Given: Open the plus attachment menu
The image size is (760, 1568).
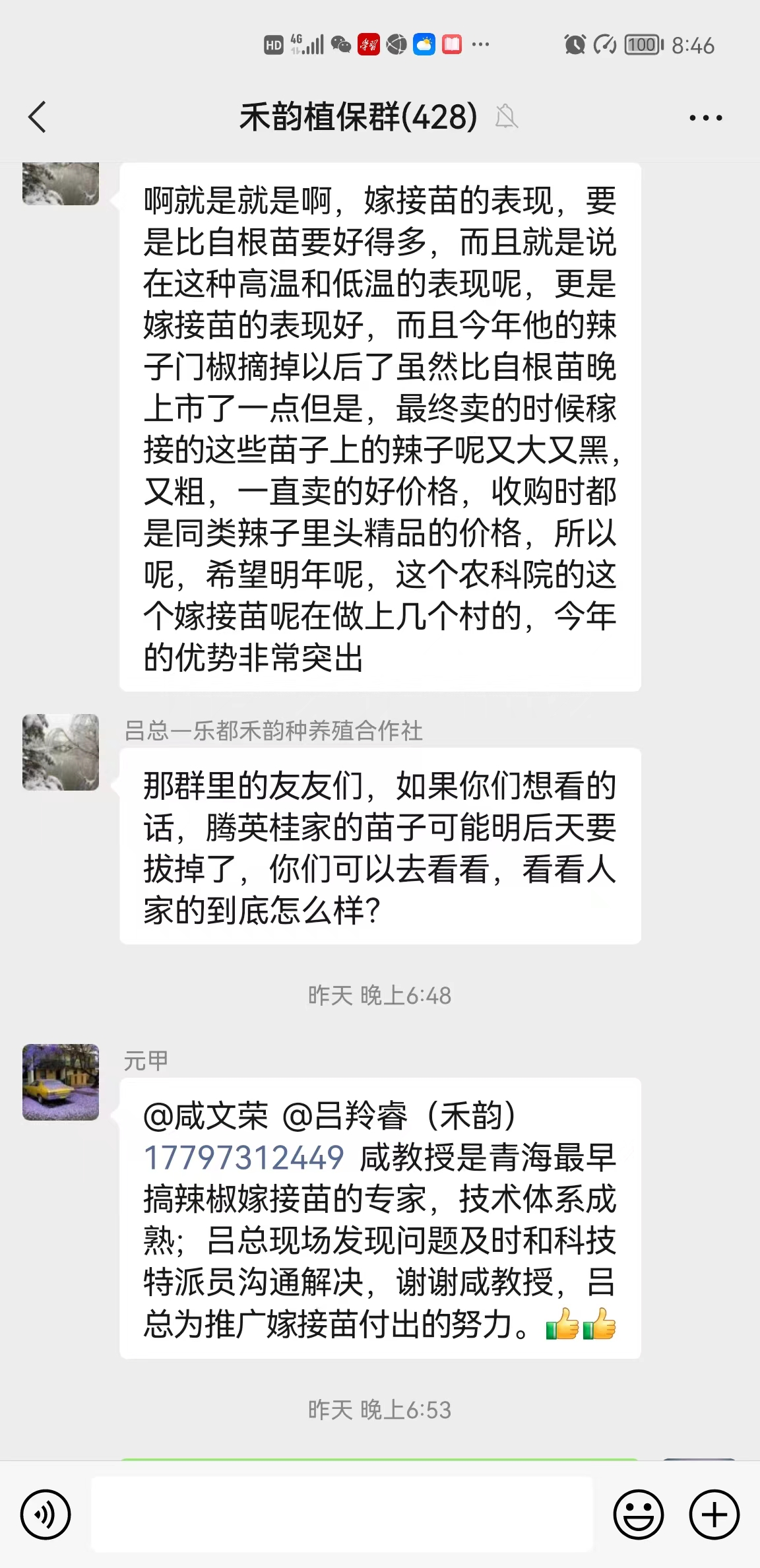Looking at the screenshot, I should pyautogui.click(x=714, y=1514).
